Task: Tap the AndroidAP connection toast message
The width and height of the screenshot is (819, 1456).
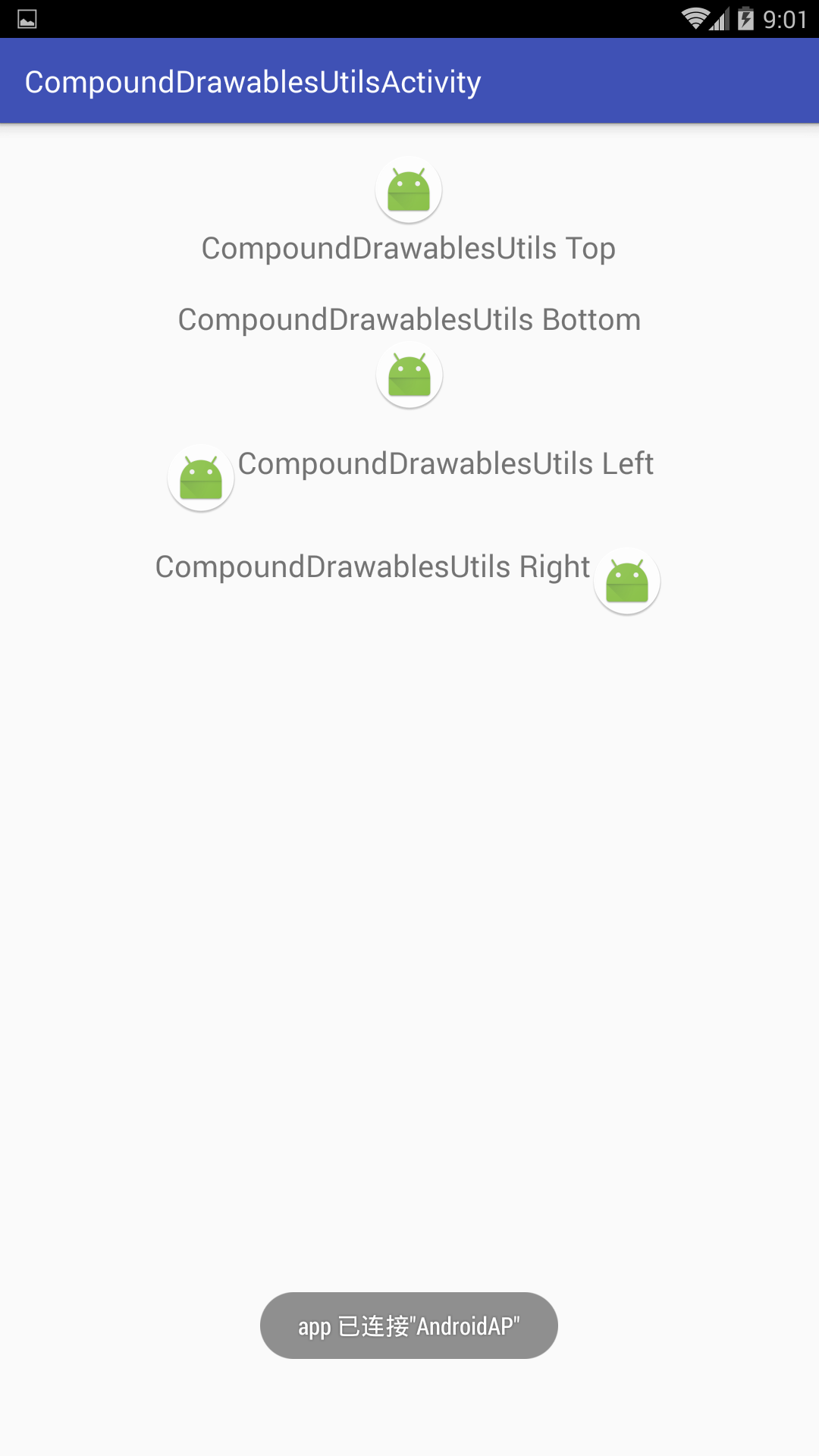Action: (409, 1325)
